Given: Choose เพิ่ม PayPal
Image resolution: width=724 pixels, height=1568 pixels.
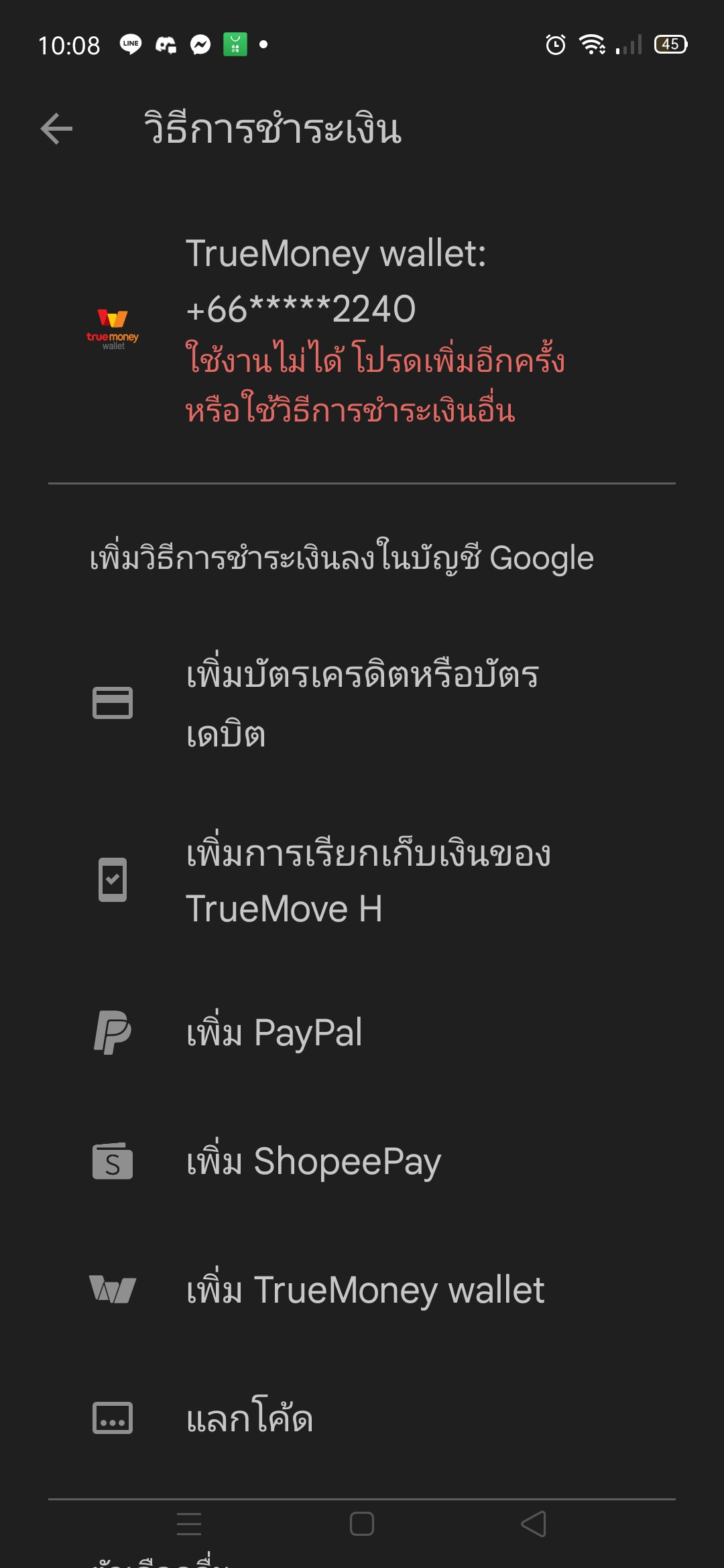Looking at the screenshot, I should 362,1032.
